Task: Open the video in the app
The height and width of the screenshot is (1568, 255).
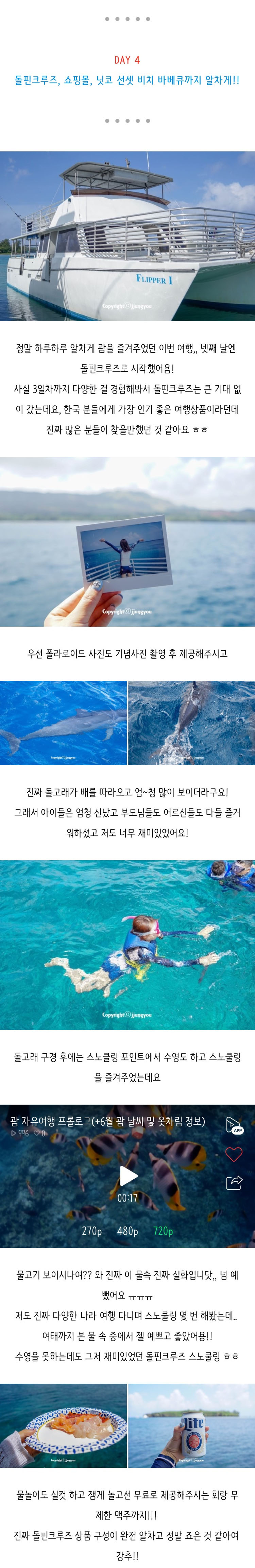Action: 234,1125
